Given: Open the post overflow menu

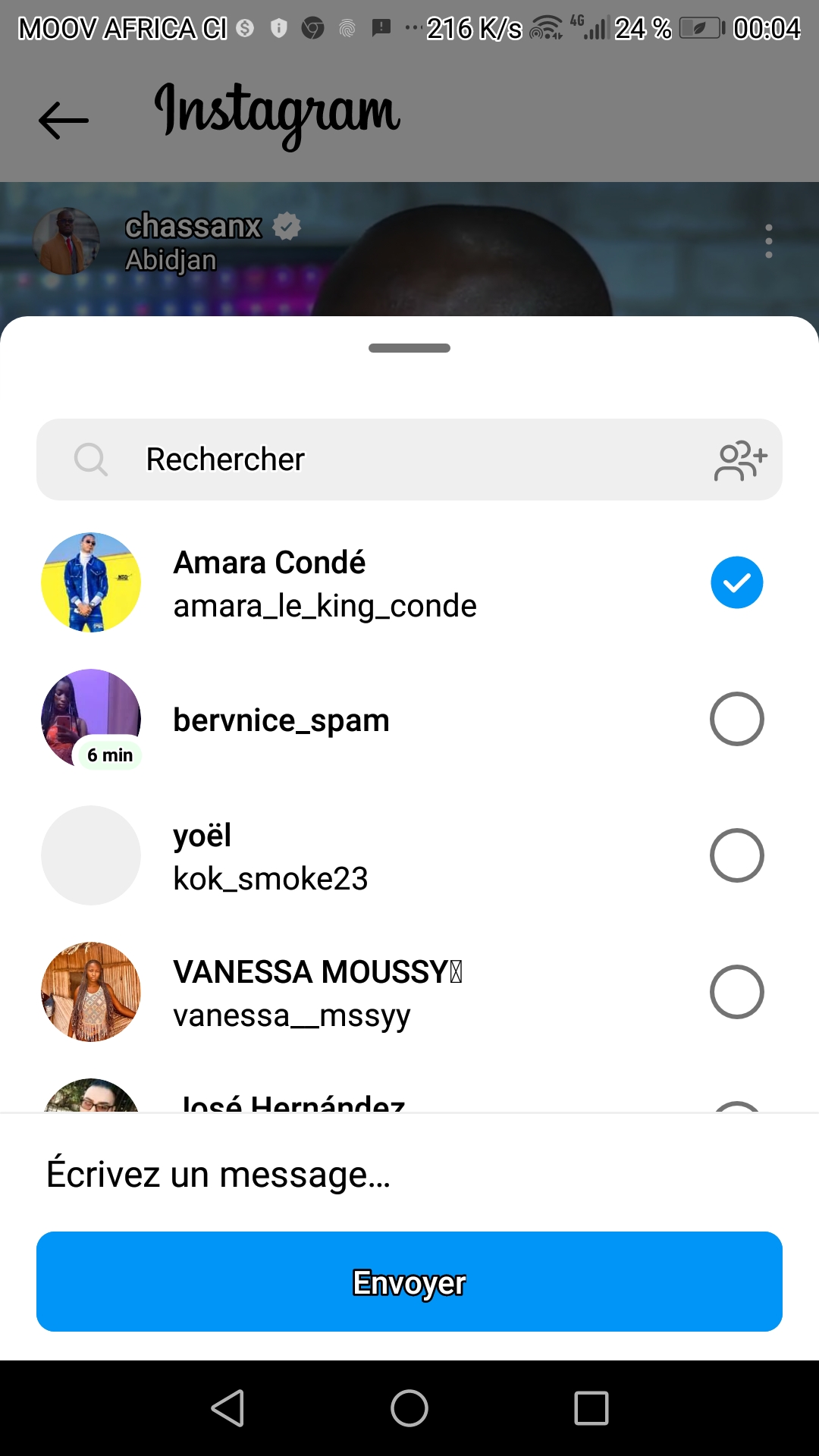Looking at the screenshot, I should (x=768, y=241).
